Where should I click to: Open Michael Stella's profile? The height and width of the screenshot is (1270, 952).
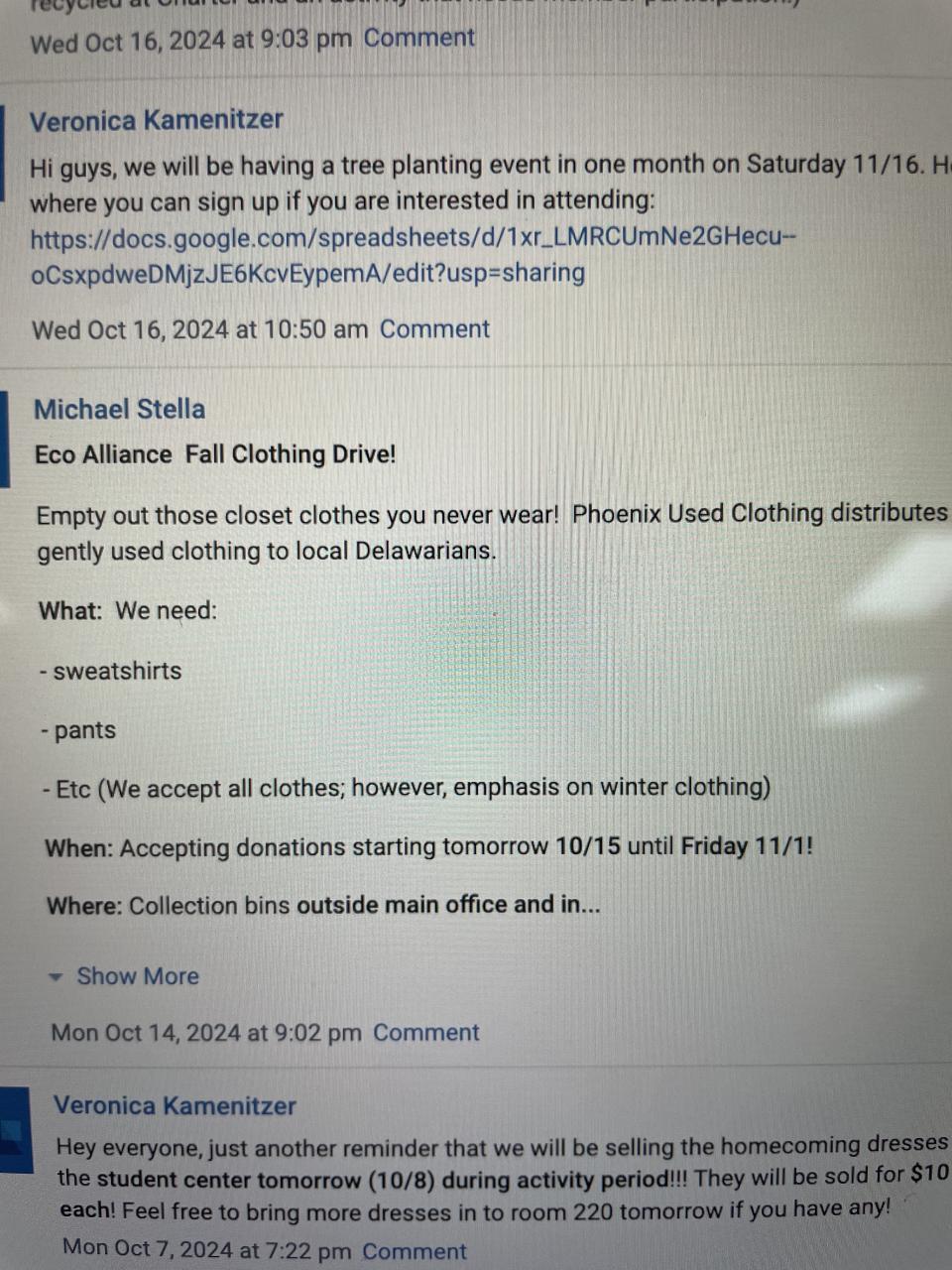tap(119, 410)
